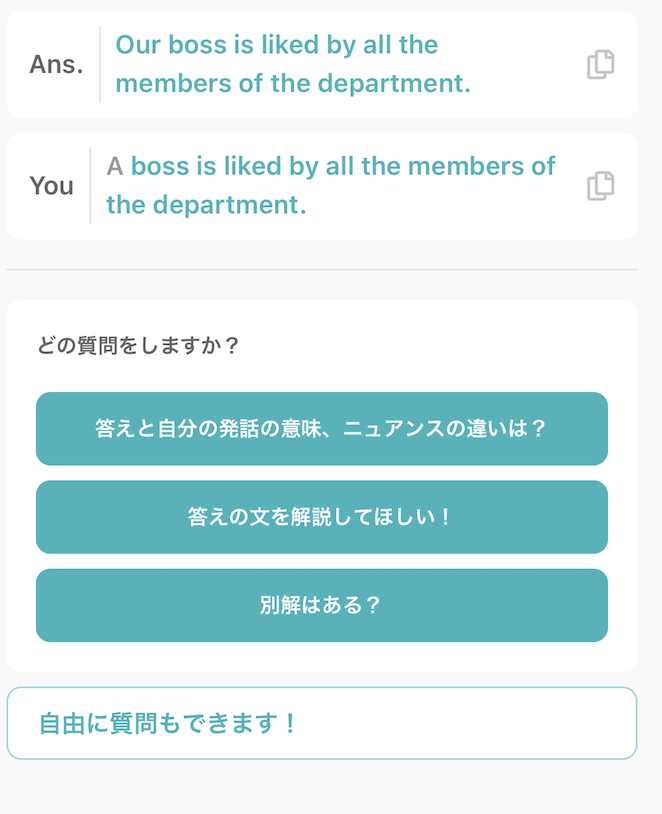Choose the 別解はある？ question
Viewport: 662px width, 814px height.
click(321, 605)
